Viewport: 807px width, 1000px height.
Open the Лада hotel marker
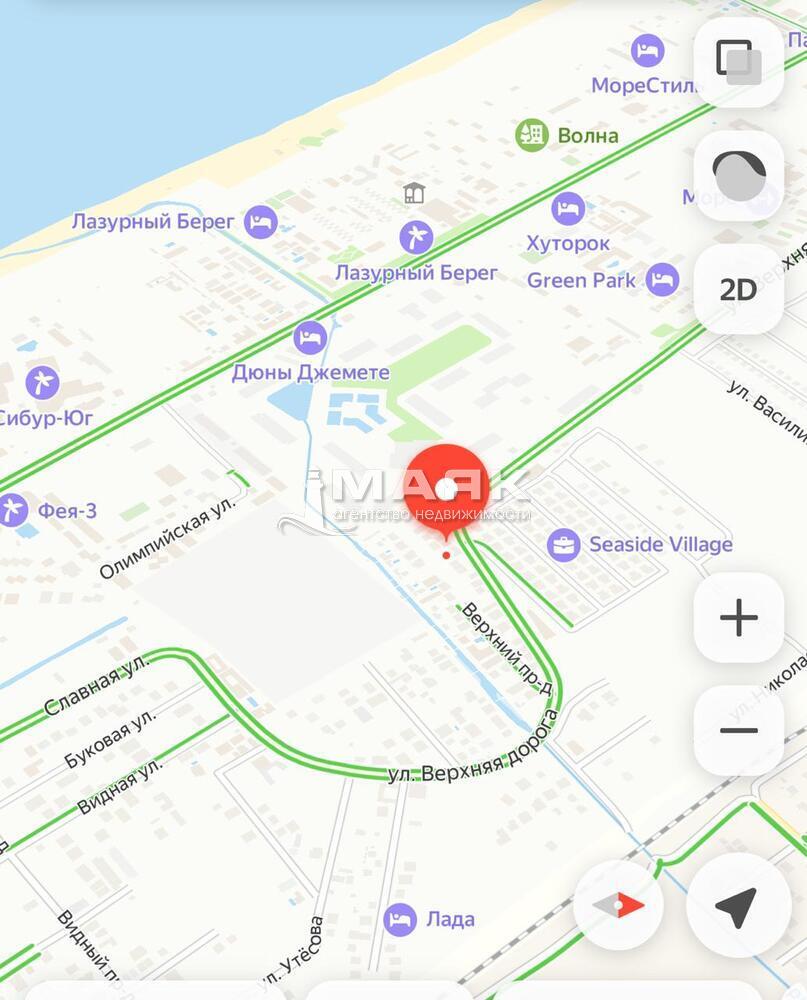(x=400, y=919)
